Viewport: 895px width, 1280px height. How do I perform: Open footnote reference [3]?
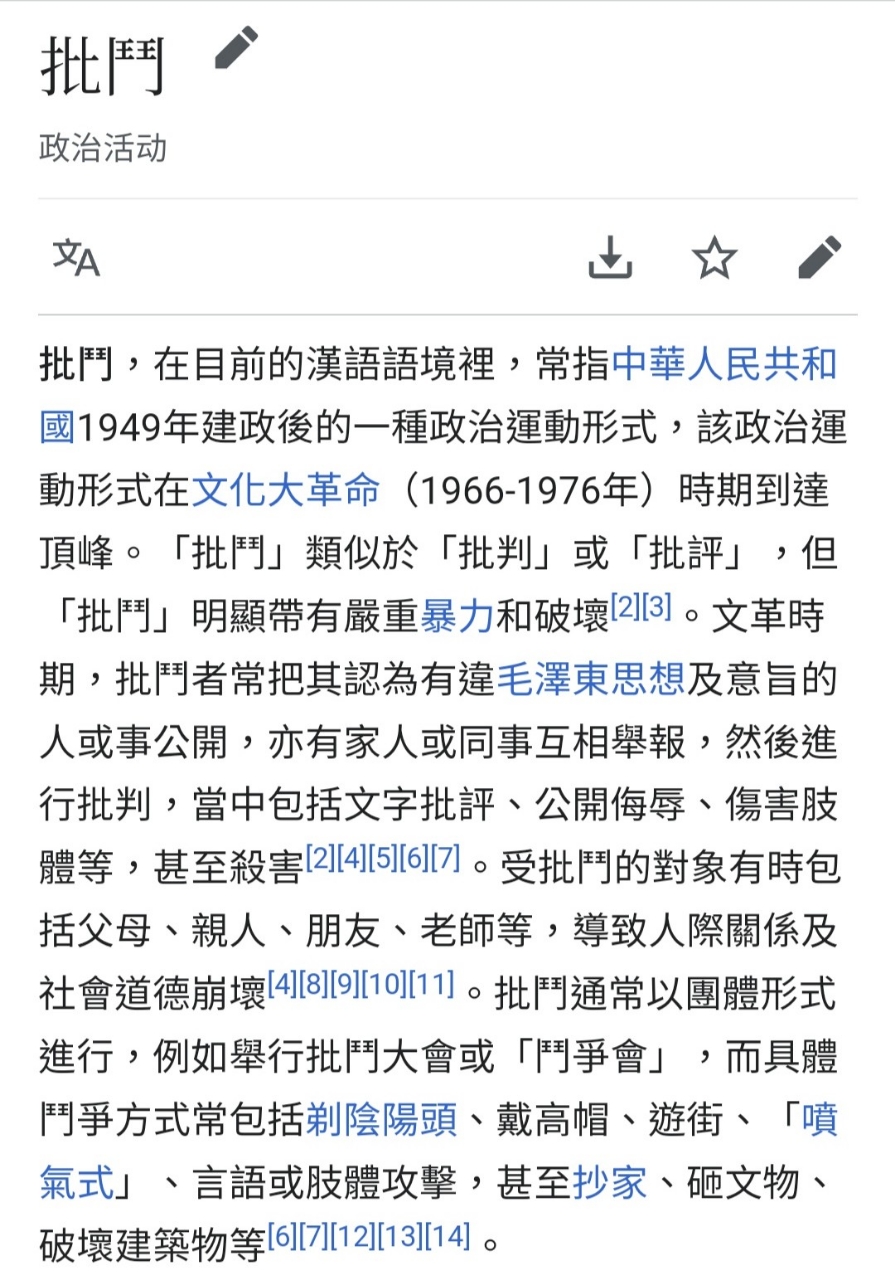pos(656,606)
